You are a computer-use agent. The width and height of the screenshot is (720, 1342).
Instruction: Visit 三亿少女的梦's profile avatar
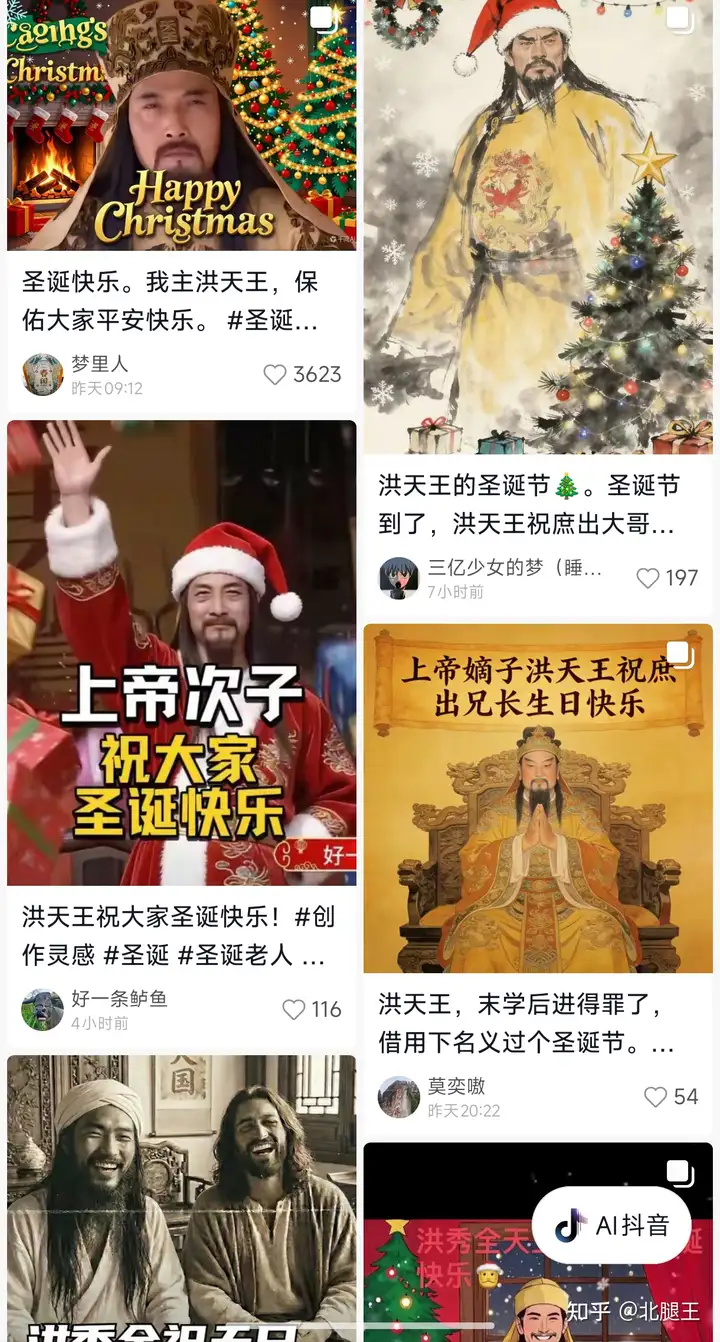coord(398,578)
